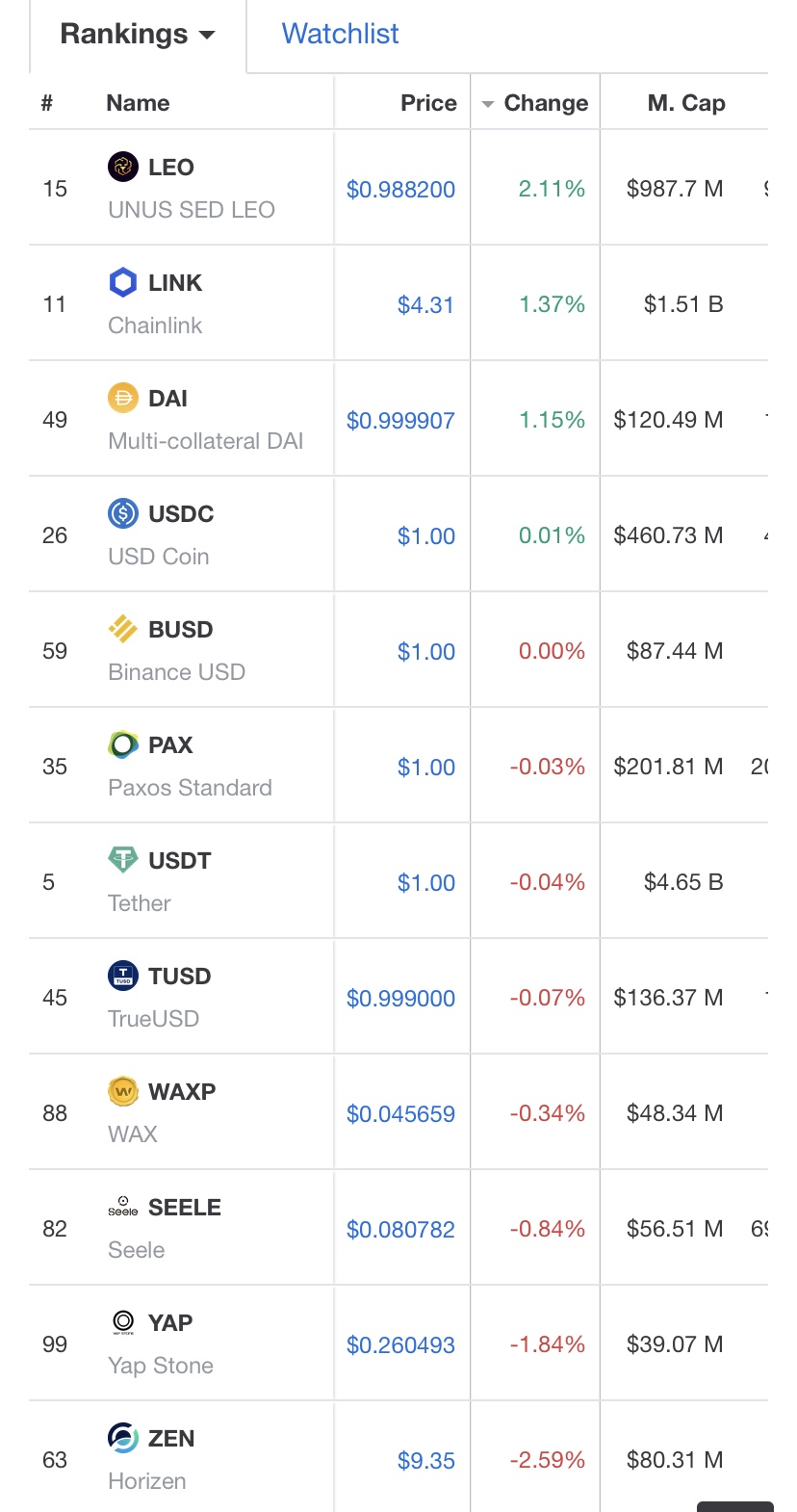Open the LEO coin details

[x=171, y=168]
